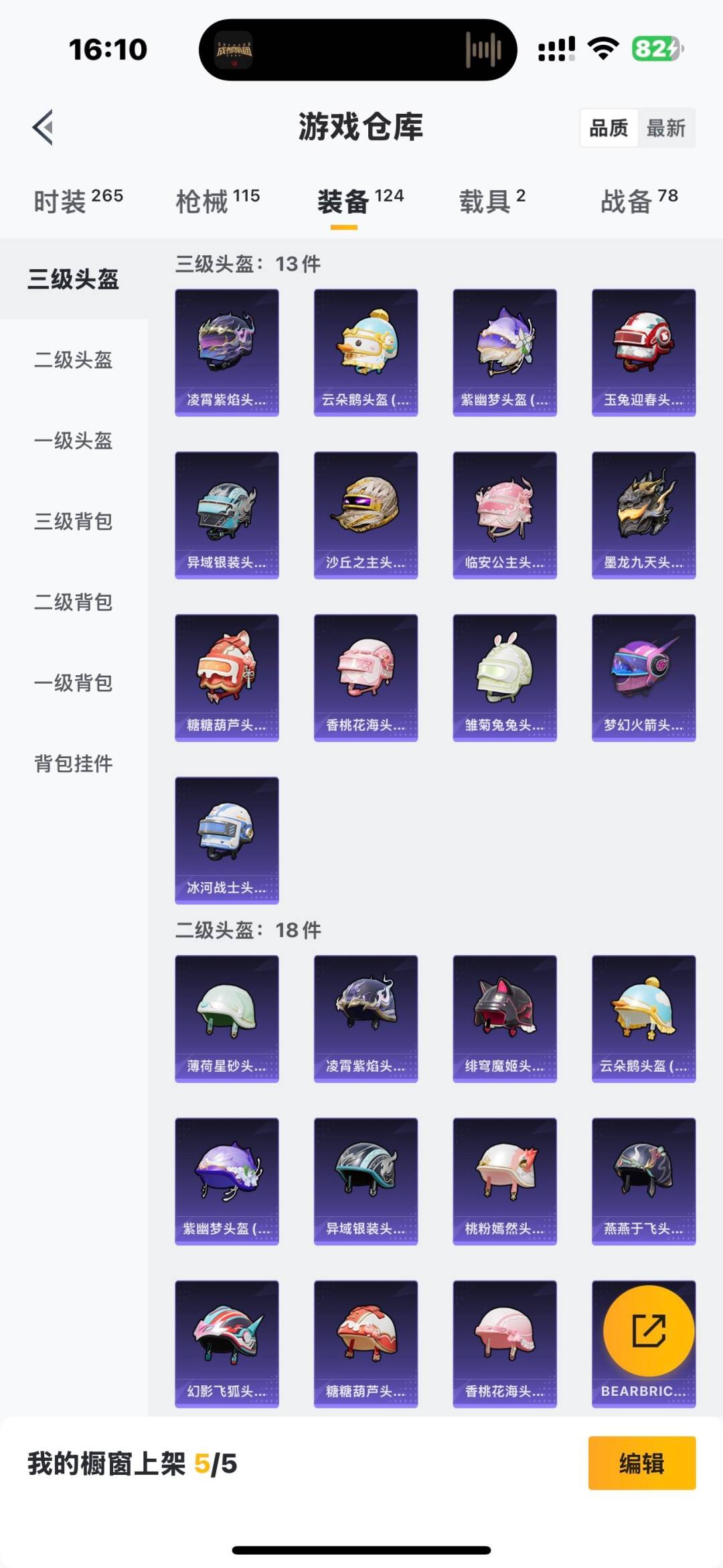Open the 一级背包 category
The image size is (723, 1568).
click(74, 683)
